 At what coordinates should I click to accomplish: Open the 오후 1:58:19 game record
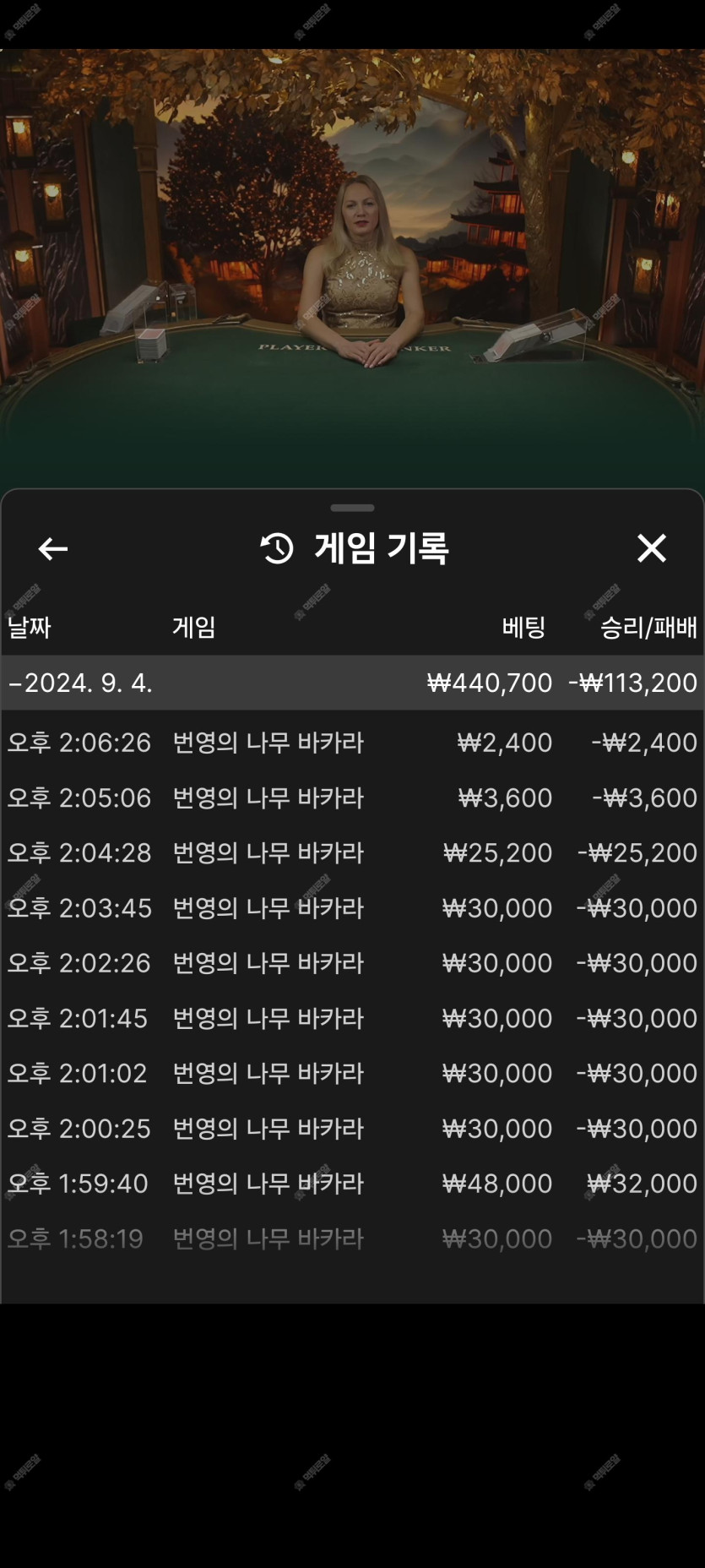pos(353,1239)
